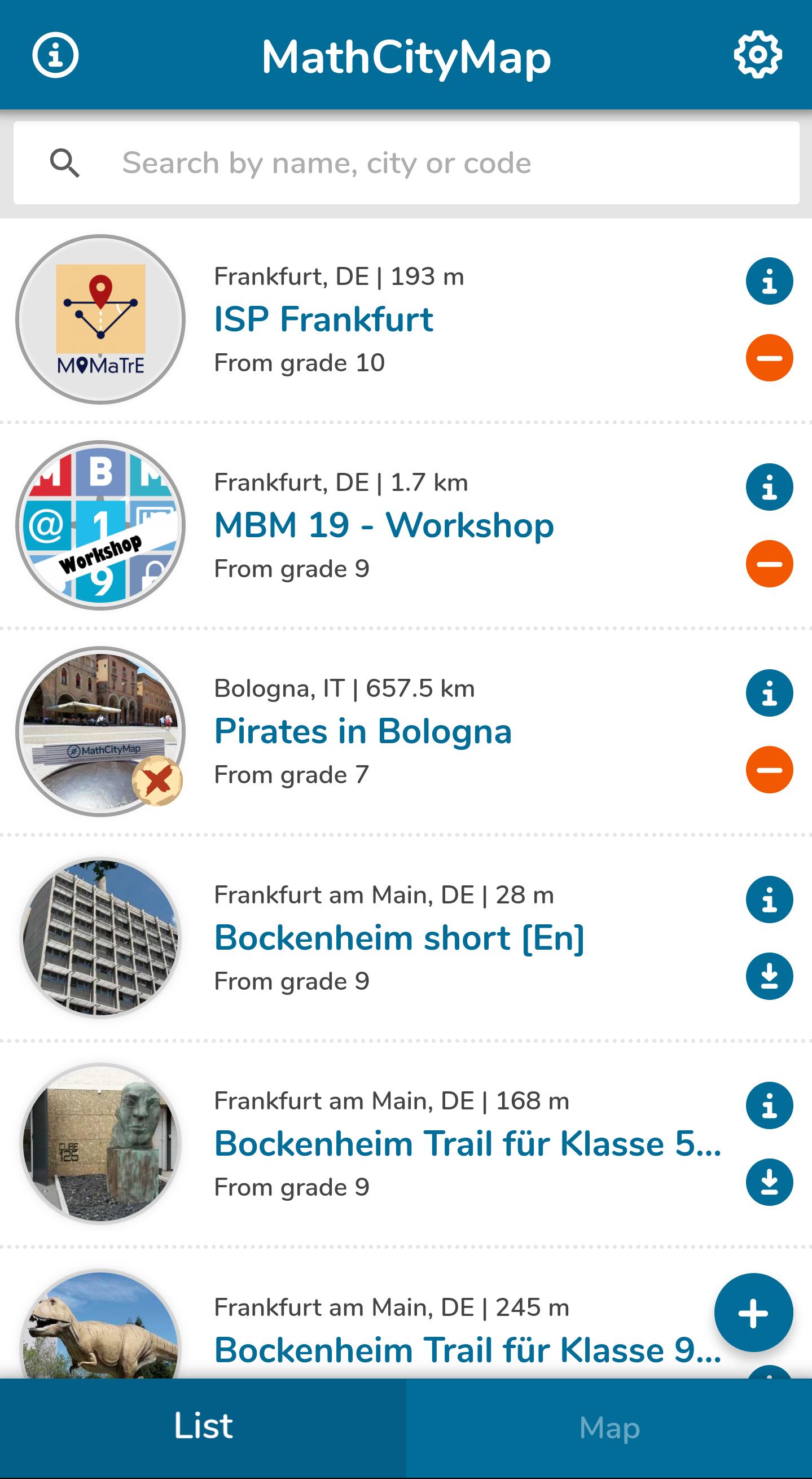Show info for Pirates in Bologna
Screen dimensions: 812x1479
coord(769,693)
